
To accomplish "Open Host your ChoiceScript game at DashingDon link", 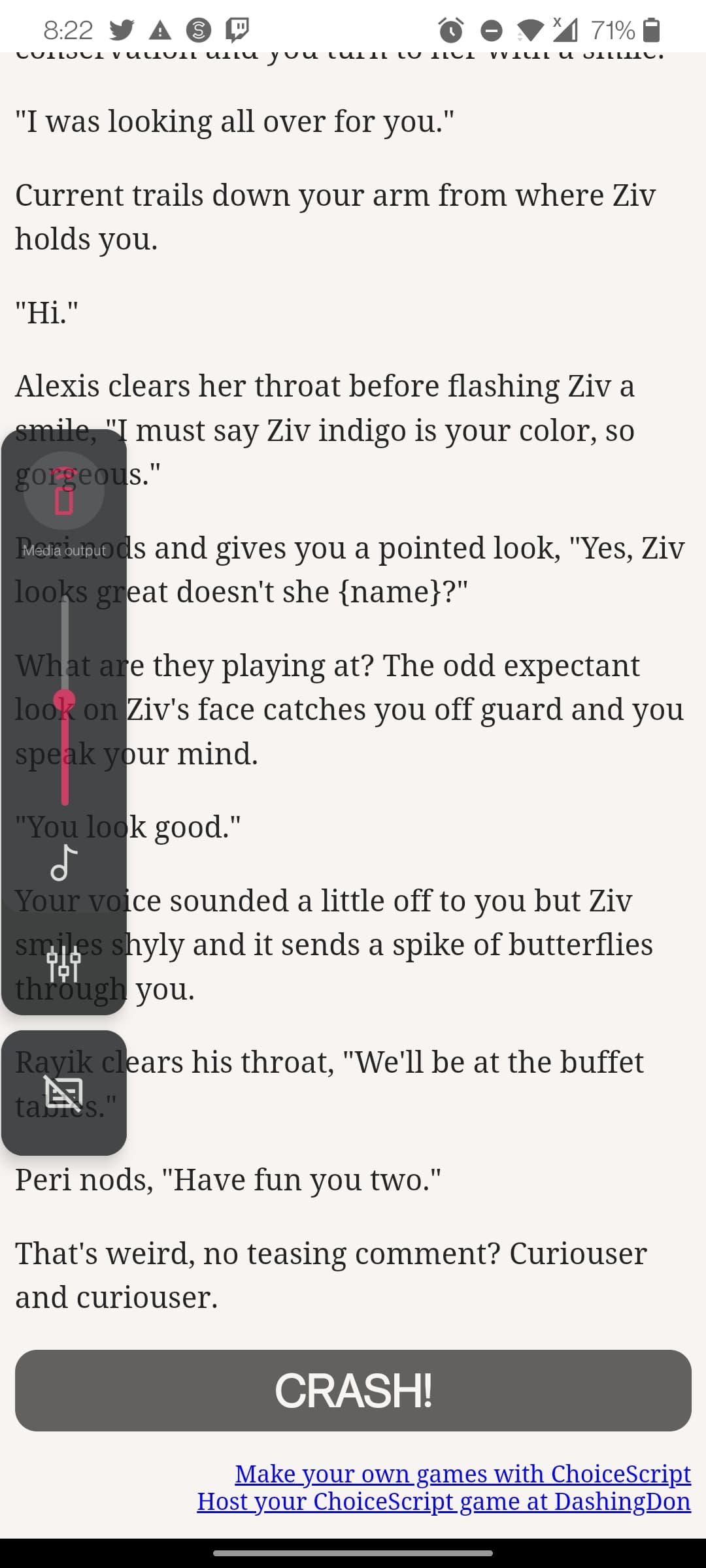I will point(443,1501).
